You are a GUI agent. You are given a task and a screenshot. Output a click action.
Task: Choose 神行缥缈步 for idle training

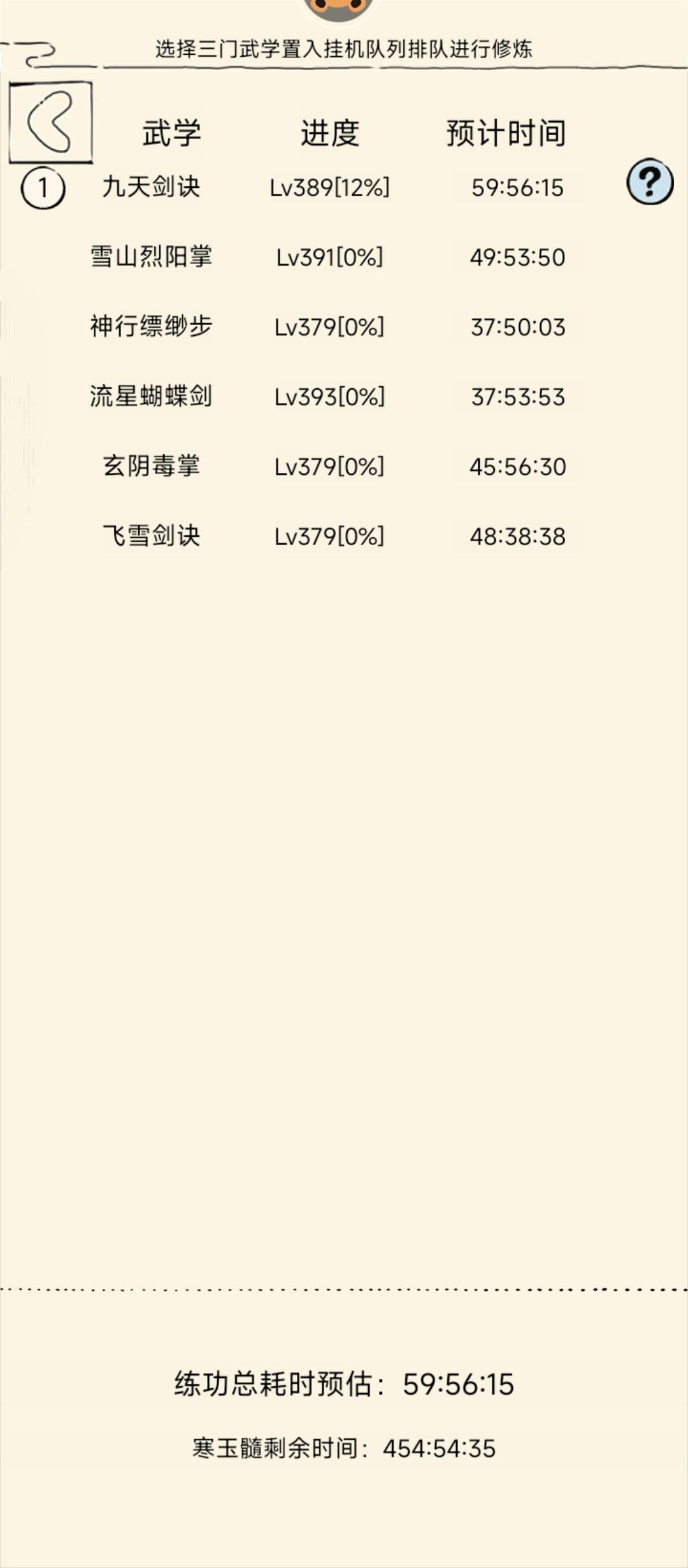pos(152,326)
